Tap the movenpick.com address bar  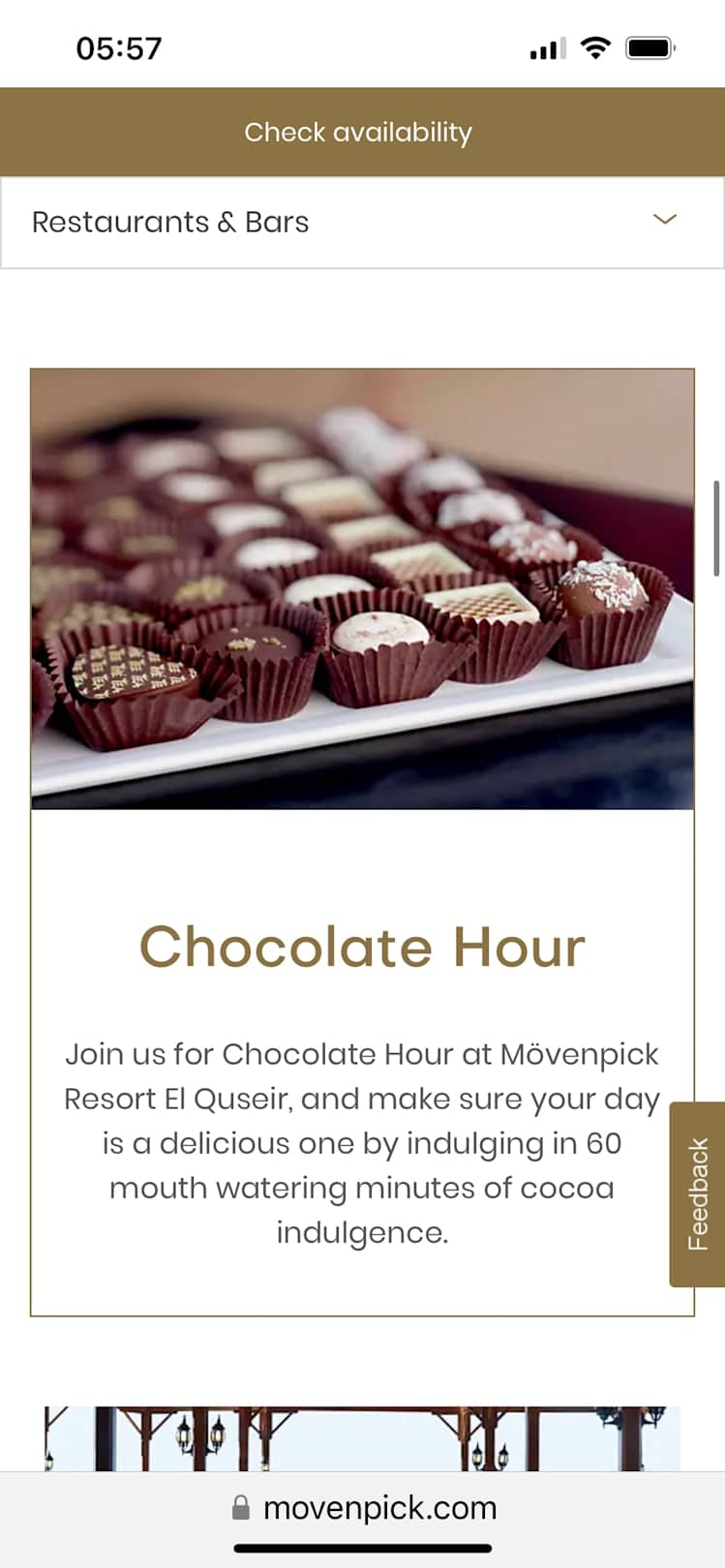coord(364,1507)
